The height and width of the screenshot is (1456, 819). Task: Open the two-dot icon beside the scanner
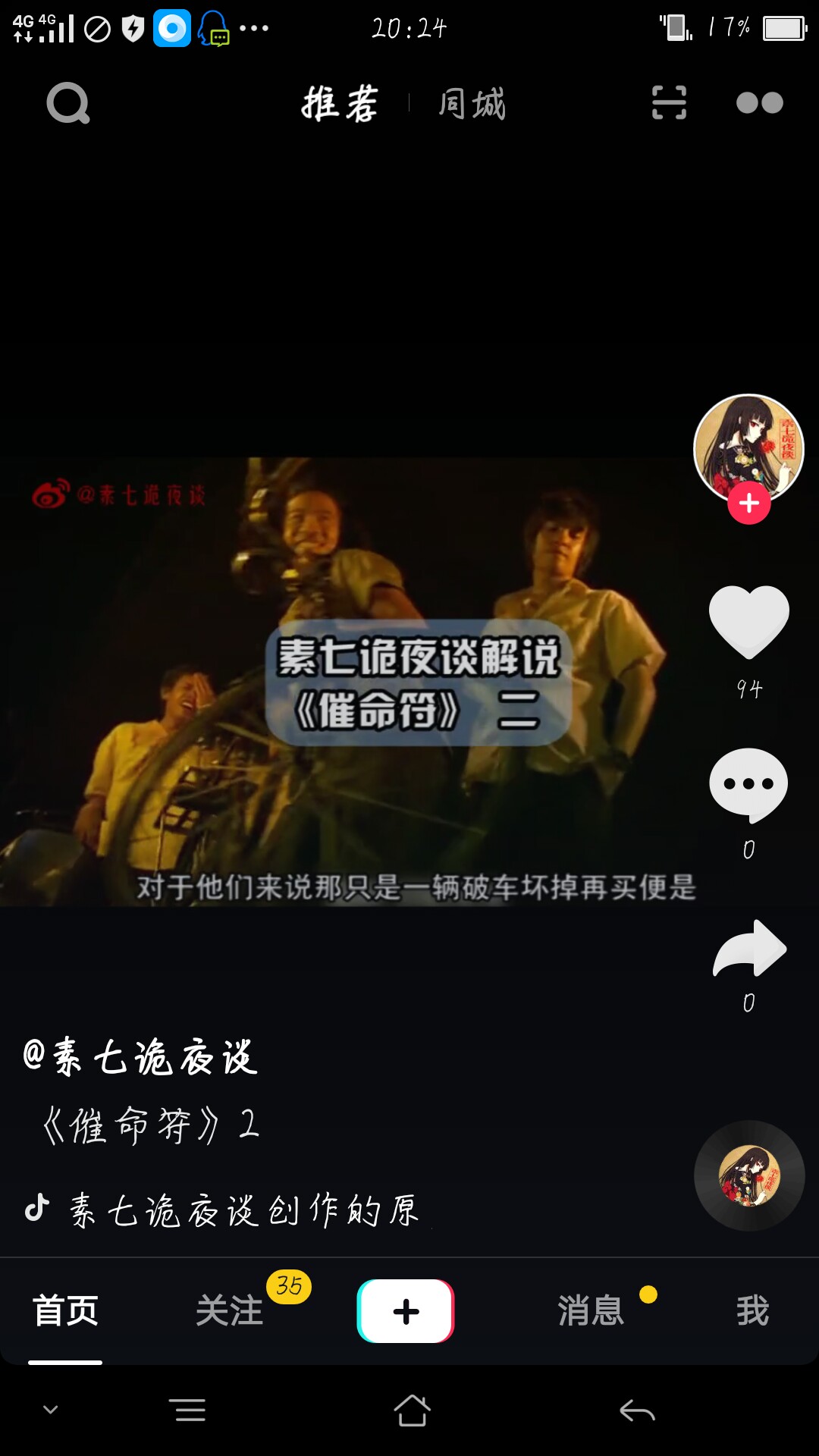click(x=759, y=103)
